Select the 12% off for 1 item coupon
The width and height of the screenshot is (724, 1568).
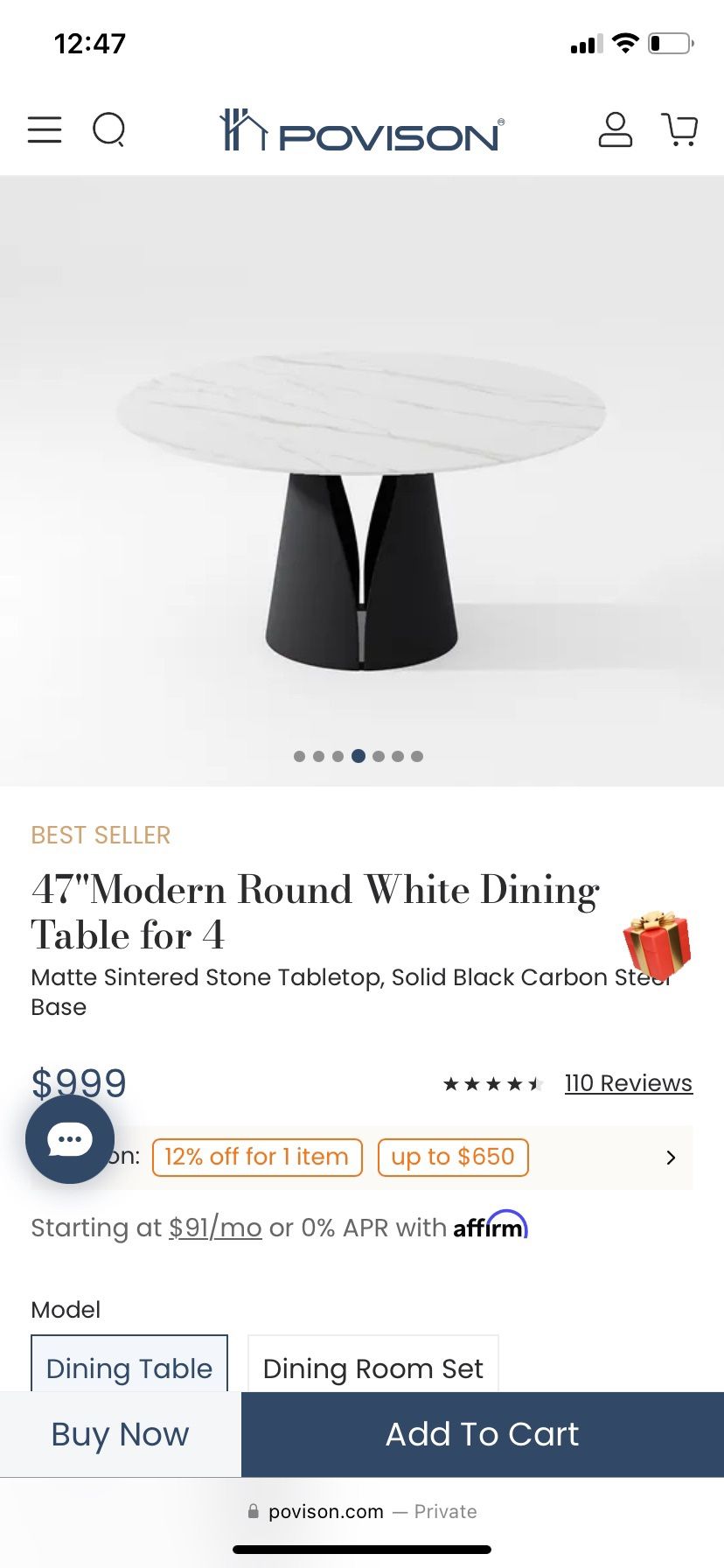tap(256, 1157)
